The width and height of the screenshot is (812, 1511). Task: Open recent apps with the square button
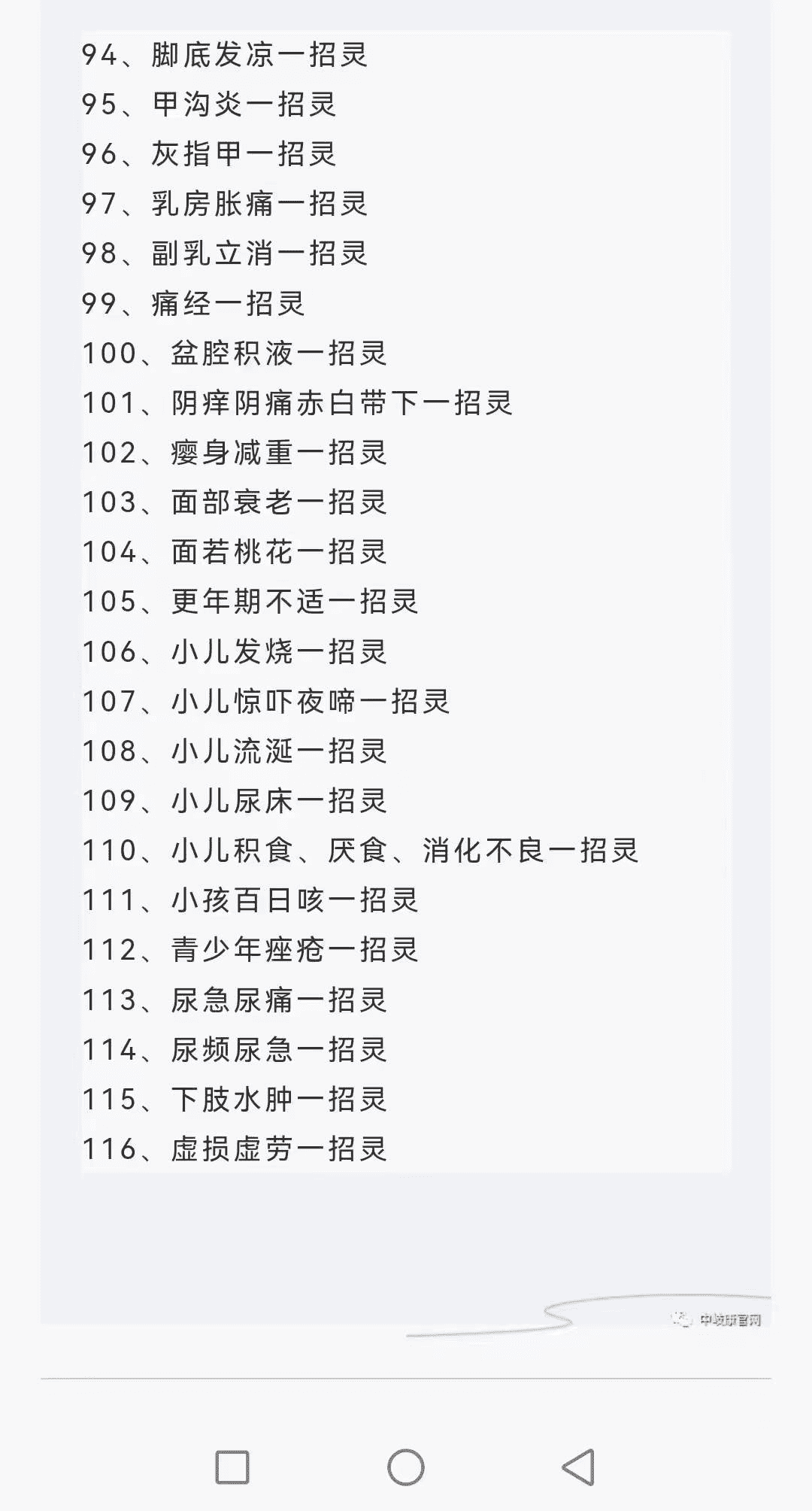(232, 1467)
